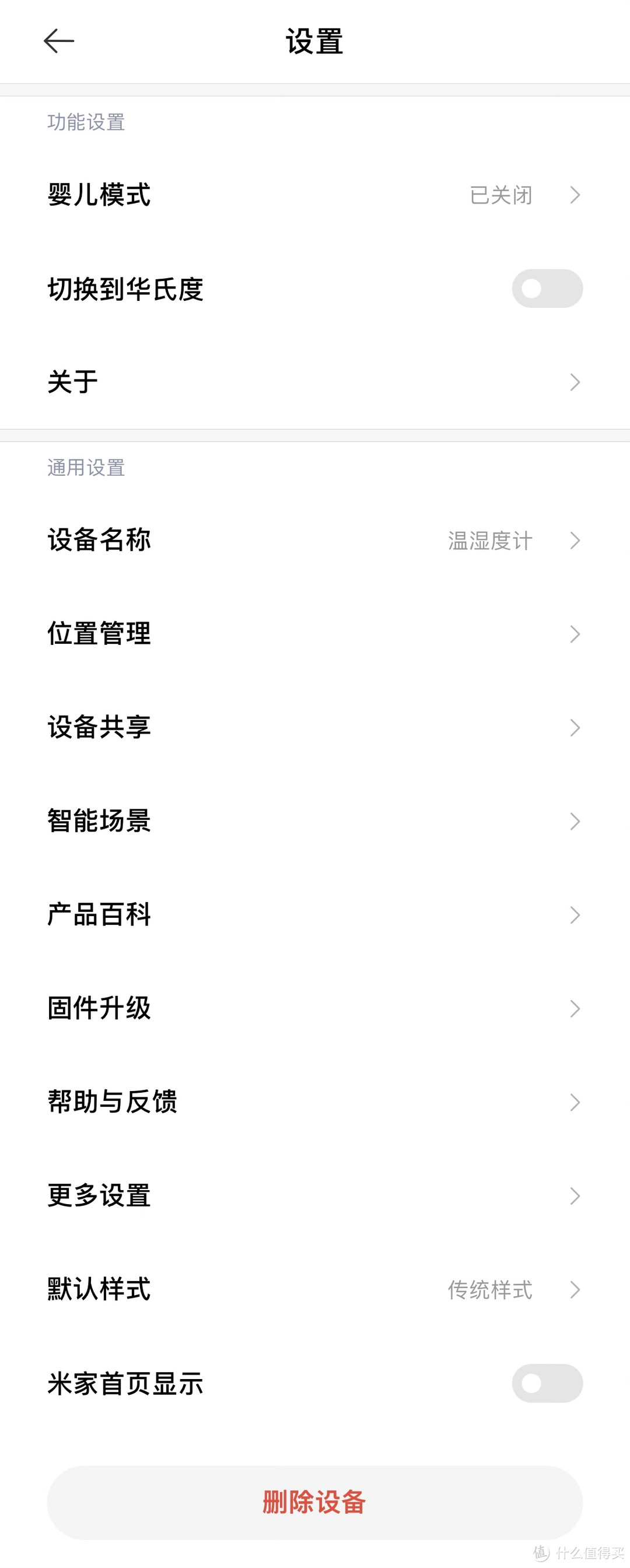Turn on 米家首页显示 home display switch
Viewport: 630px width, 1568px height.
click(x=546, y=1385)
